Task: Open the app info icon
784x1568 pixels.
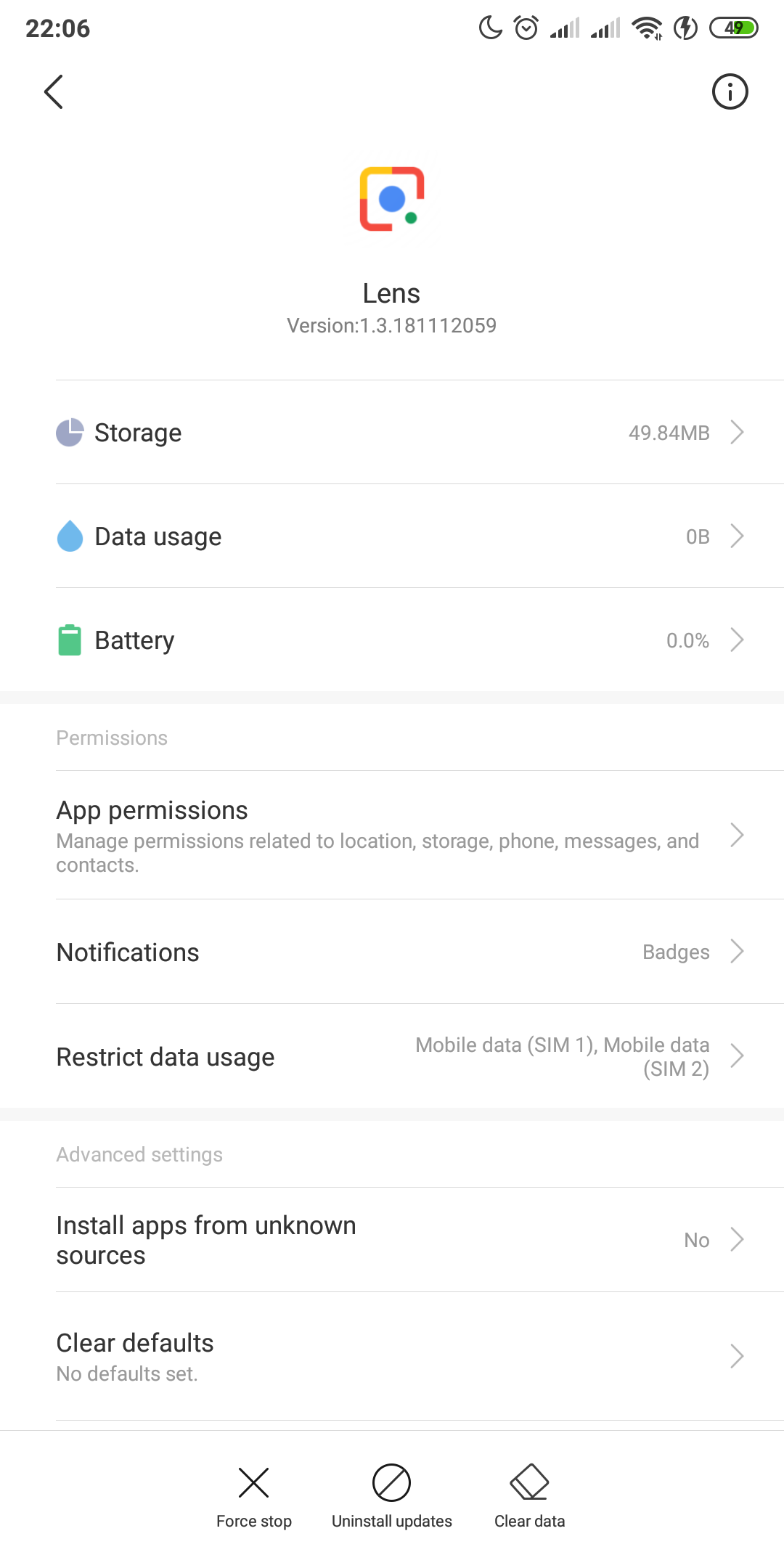Action: coord(730,91)
